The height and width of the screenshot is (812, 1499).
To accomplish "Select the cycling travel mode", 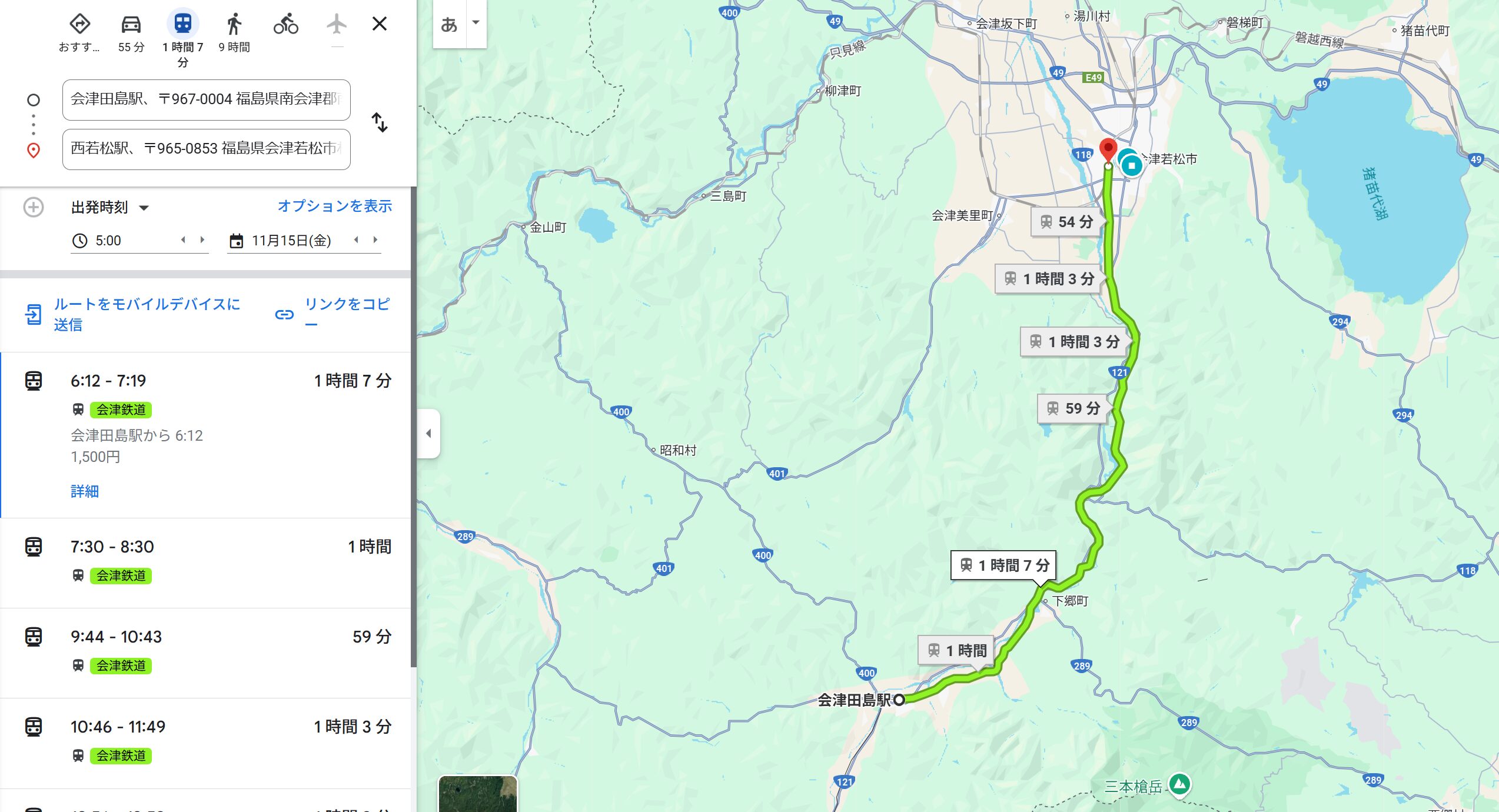I will coord(285,25).
